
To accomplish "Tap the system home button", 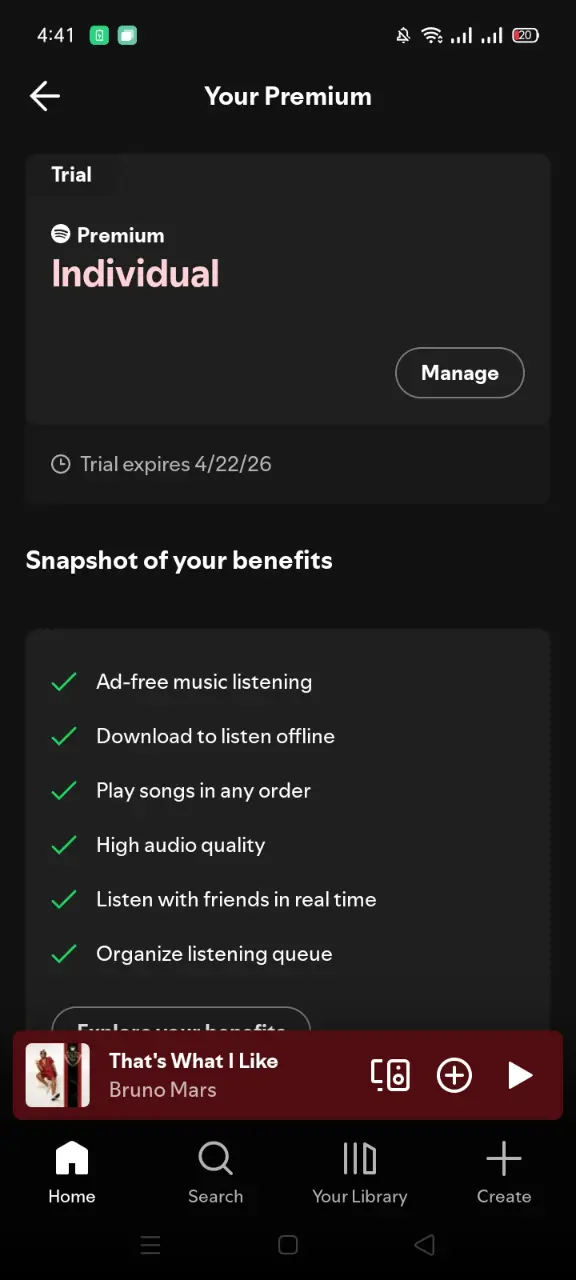I will [288, 1245].
